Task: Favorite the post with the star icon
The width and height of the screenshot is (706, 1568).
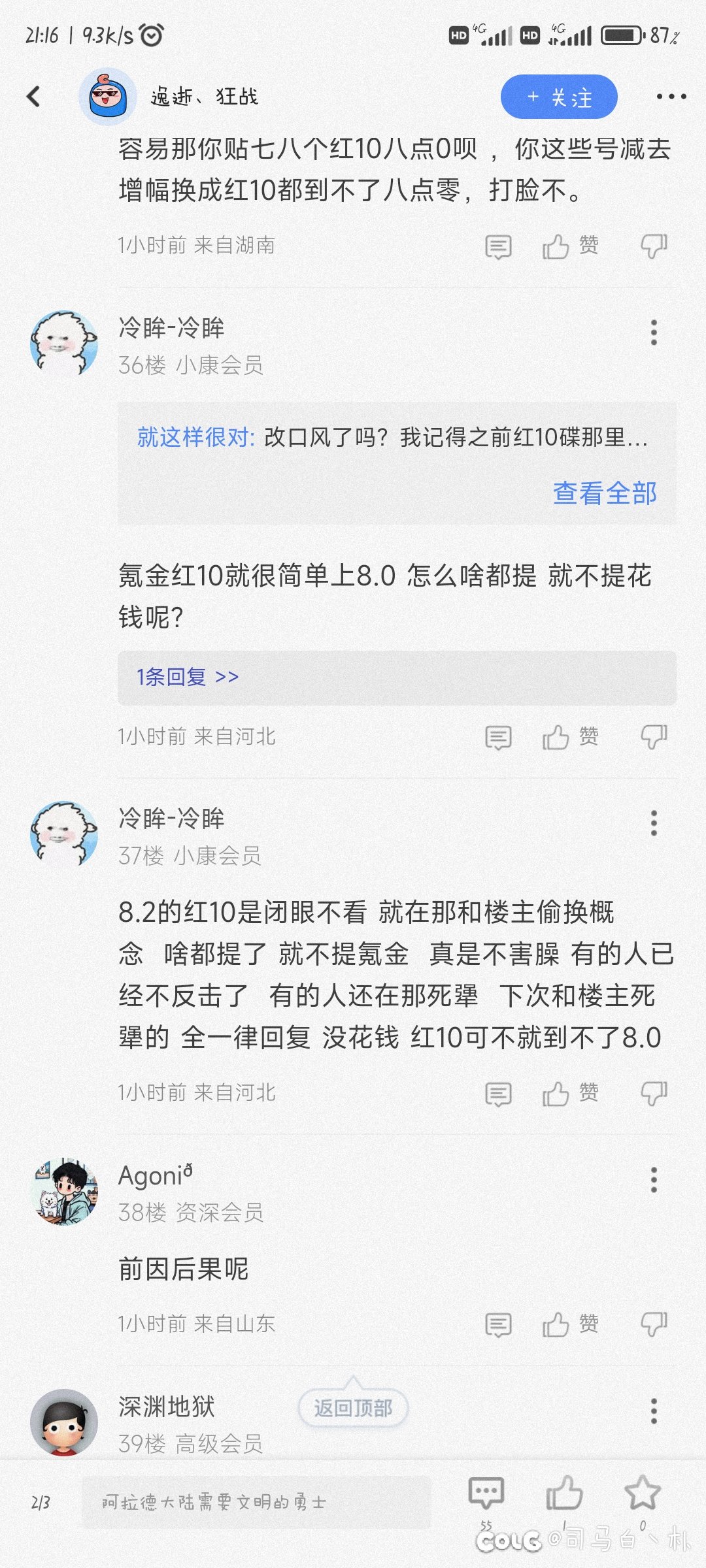Action: tap(642, 1493)
